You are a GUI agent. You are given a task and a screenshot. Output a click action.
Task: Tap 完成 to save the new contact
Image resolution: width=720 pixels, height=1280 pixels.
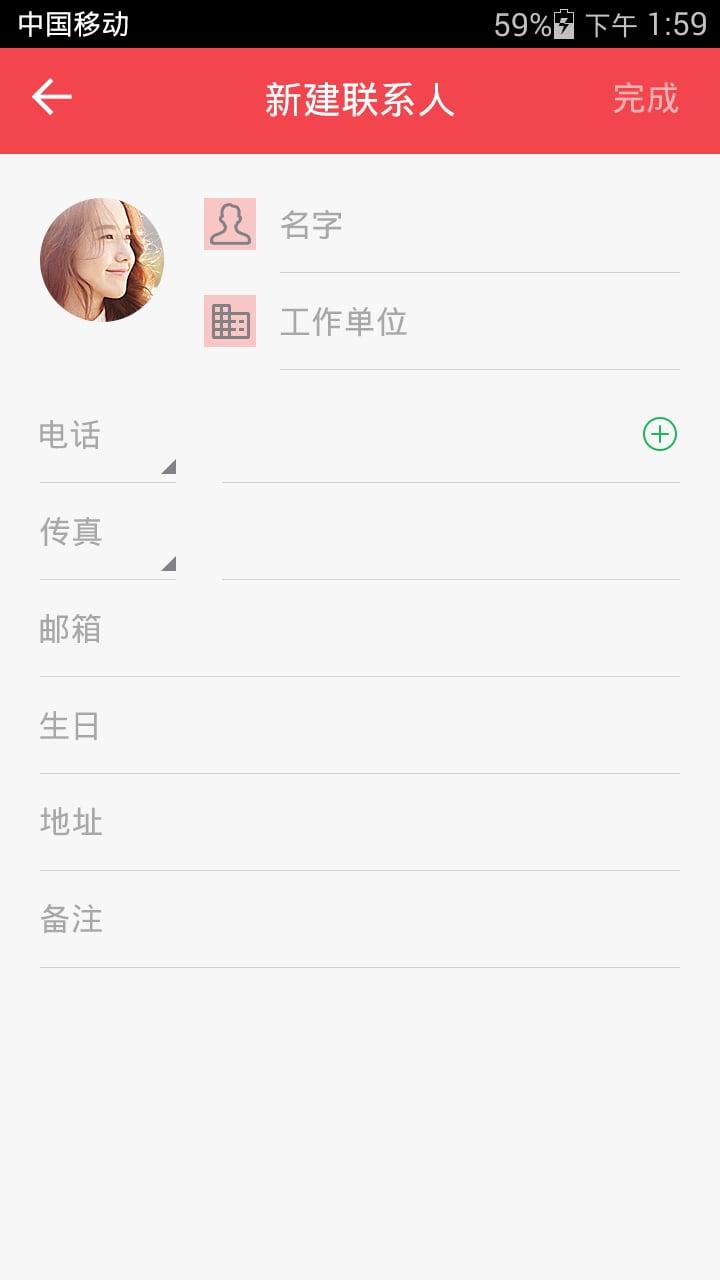tap(647, 97)
